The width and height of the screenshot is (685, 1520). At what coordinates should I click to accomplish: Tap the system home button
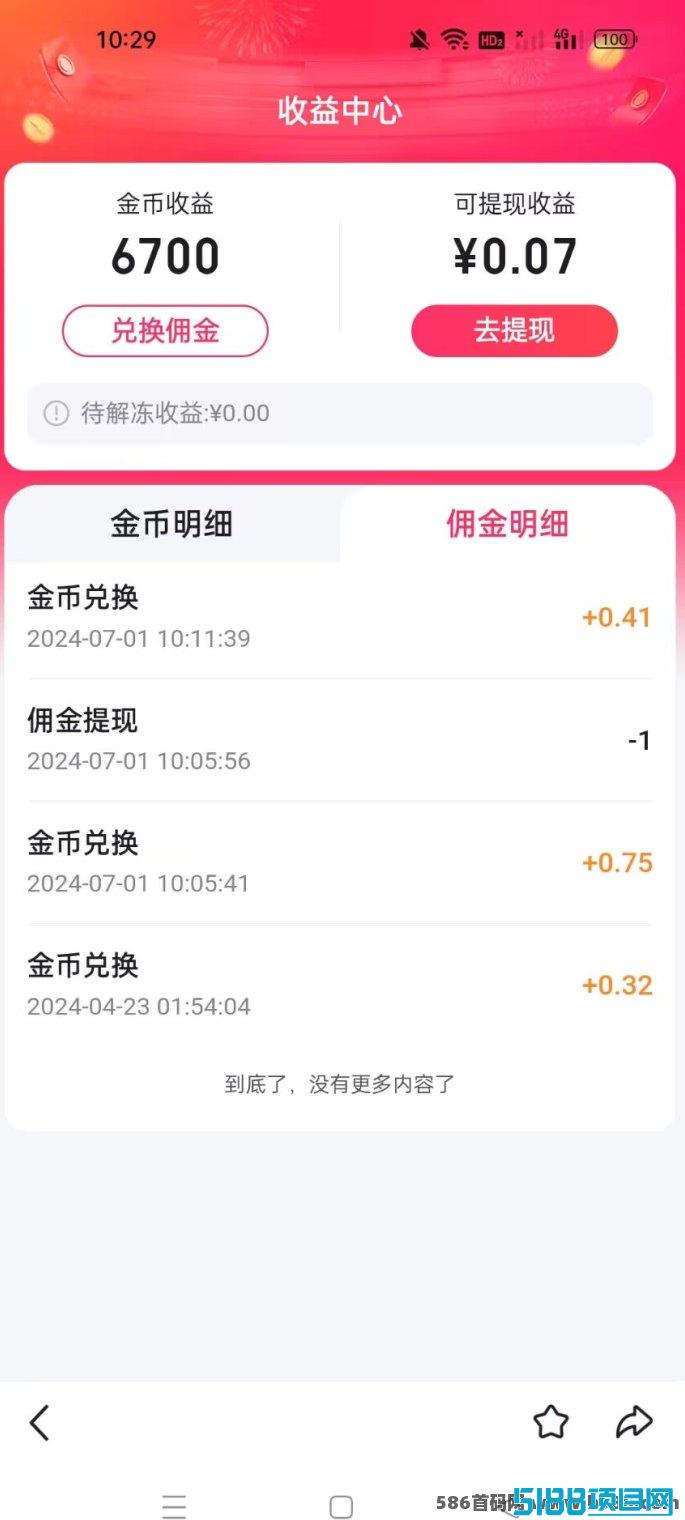[341, 1506]
